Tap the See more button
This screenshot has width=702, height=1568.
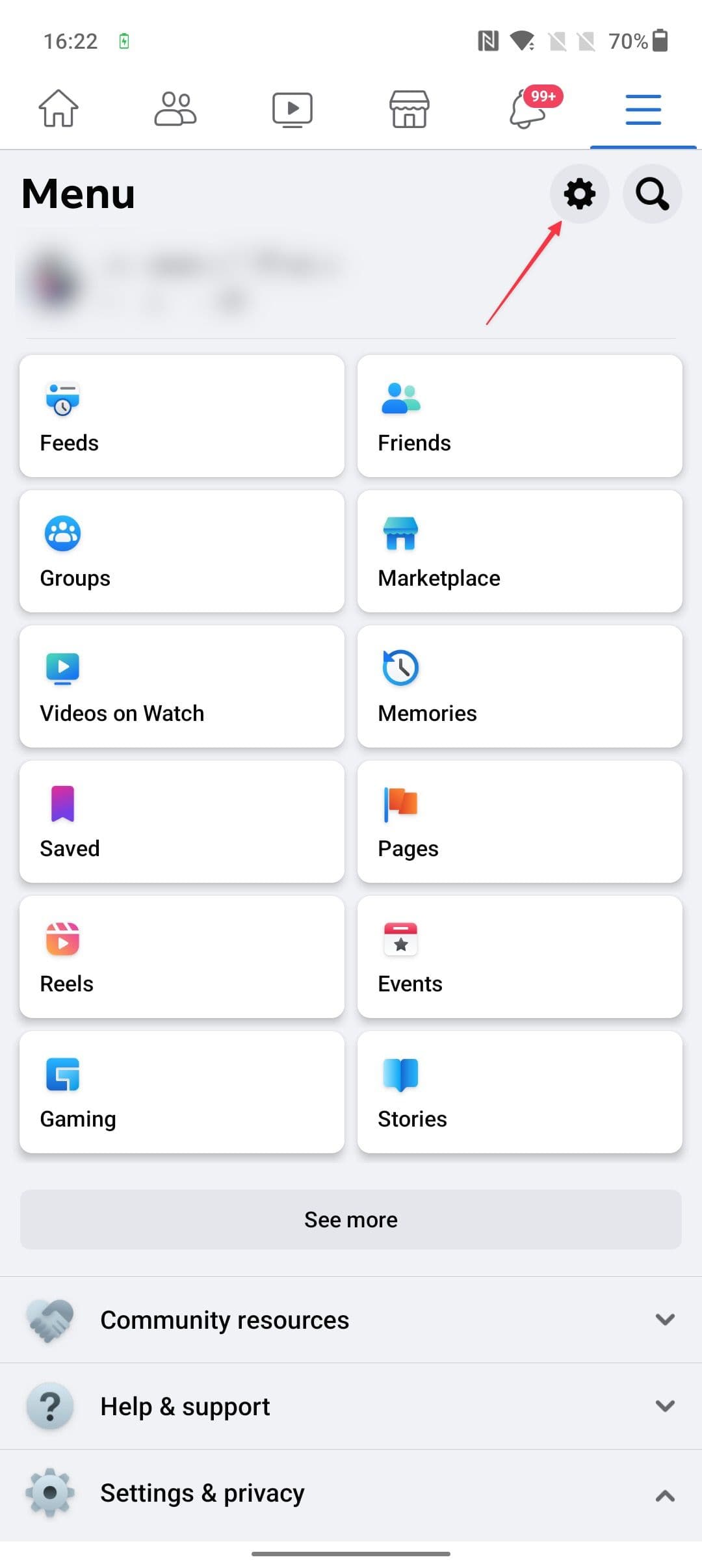351,1220
